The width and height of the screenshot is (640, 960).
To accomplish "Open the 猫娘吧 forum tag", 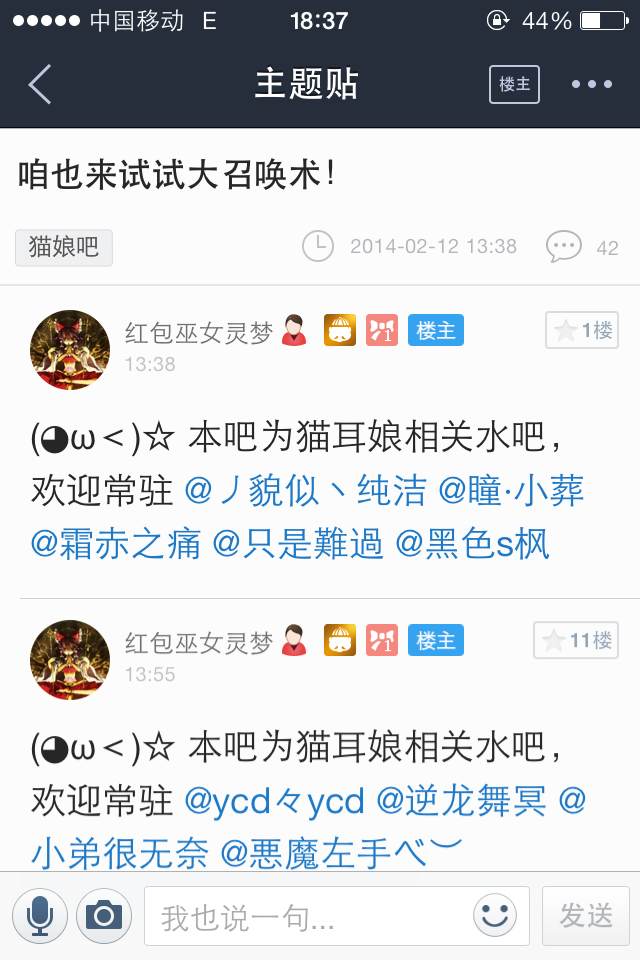I will coord(64,247).
